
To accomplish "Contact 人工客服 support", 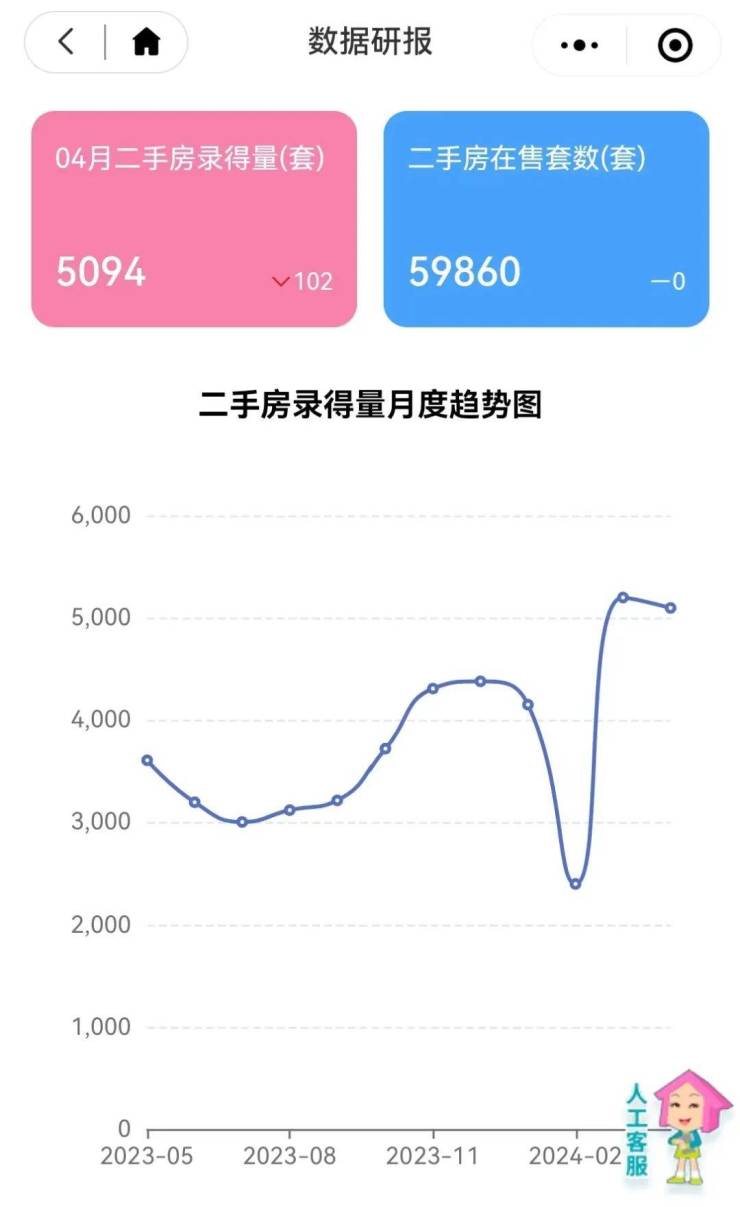I will point(676,1128).
